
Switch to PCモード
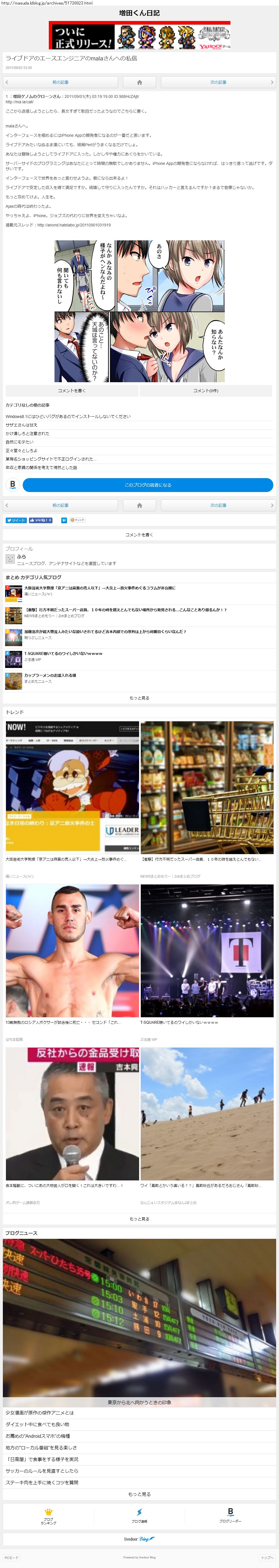pyautogui.click(x=12, y=1558)
